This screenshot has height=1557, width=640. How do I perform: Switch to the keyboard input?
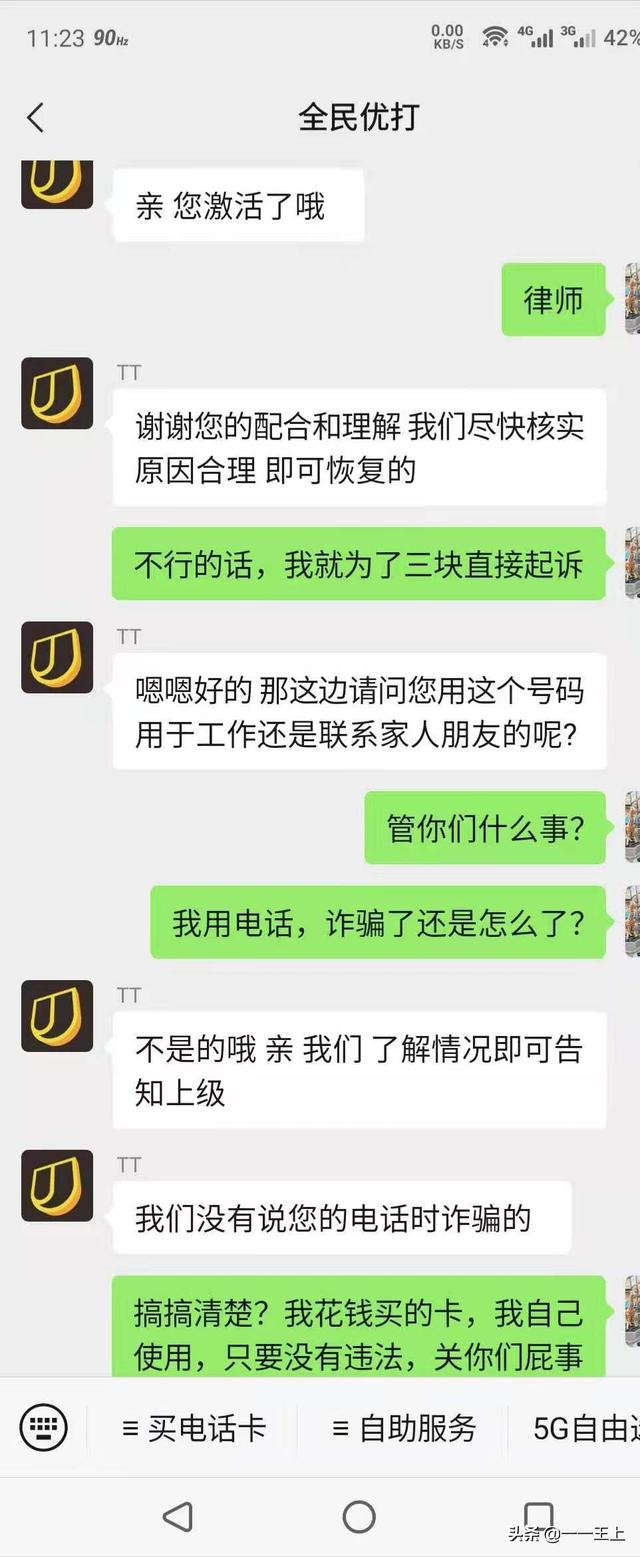point(44,1427)
